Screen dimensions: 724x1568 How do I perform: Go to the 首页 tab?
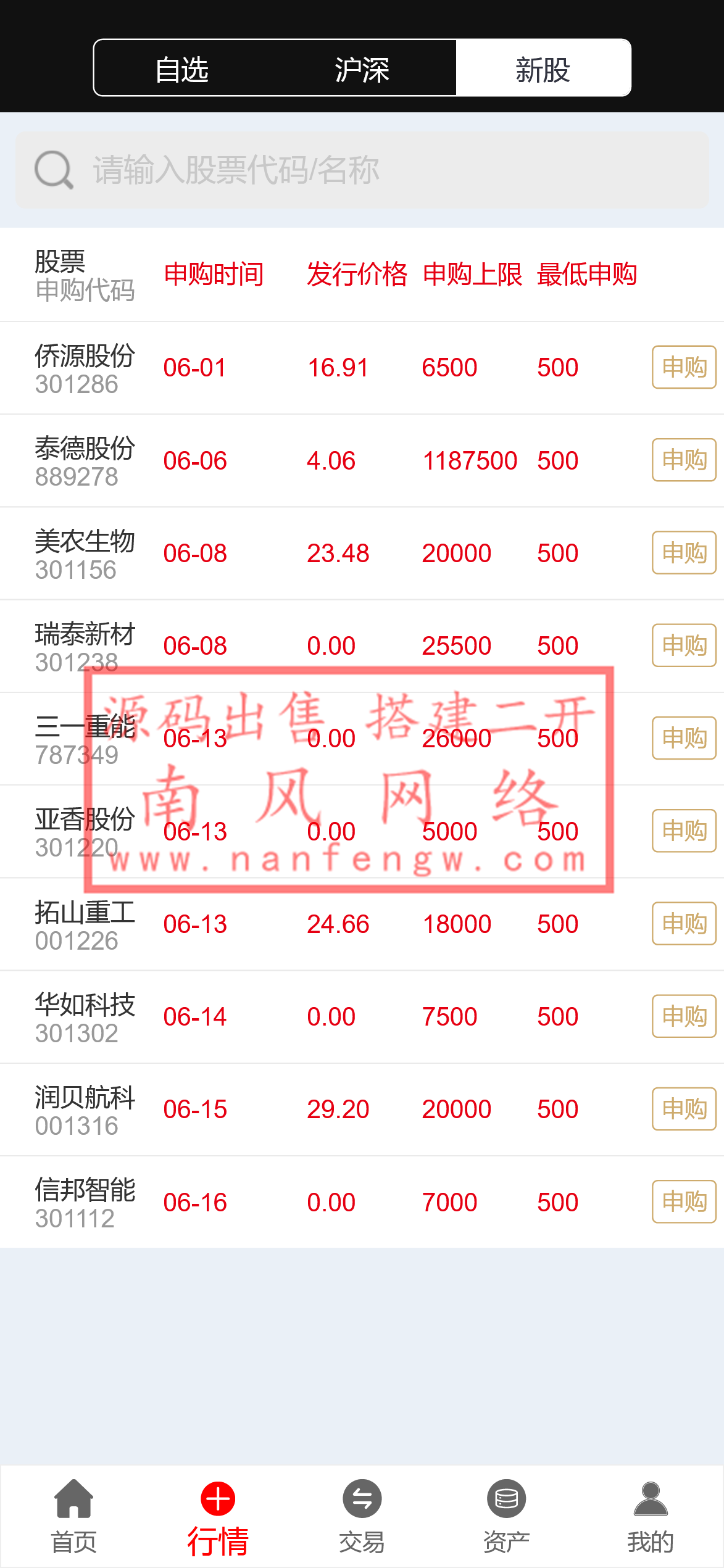pyautogui.click(x=73, y=1516)
